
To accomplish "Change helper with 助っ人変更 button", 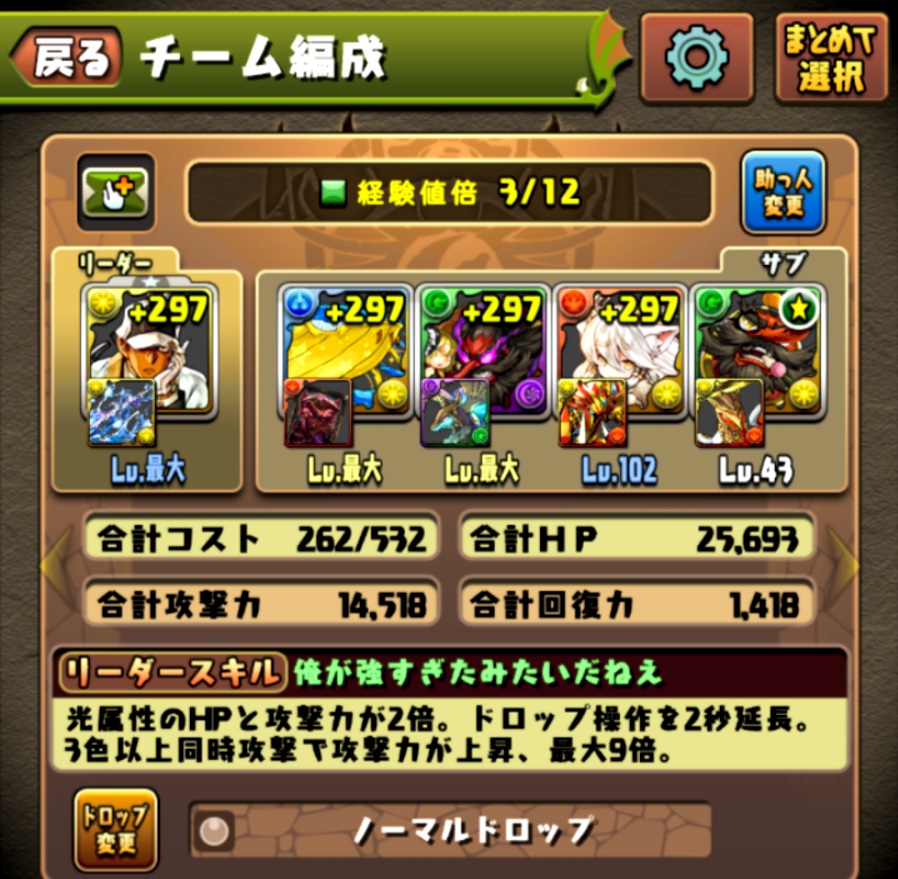I will pyautogui.click(x=782, y=191).
